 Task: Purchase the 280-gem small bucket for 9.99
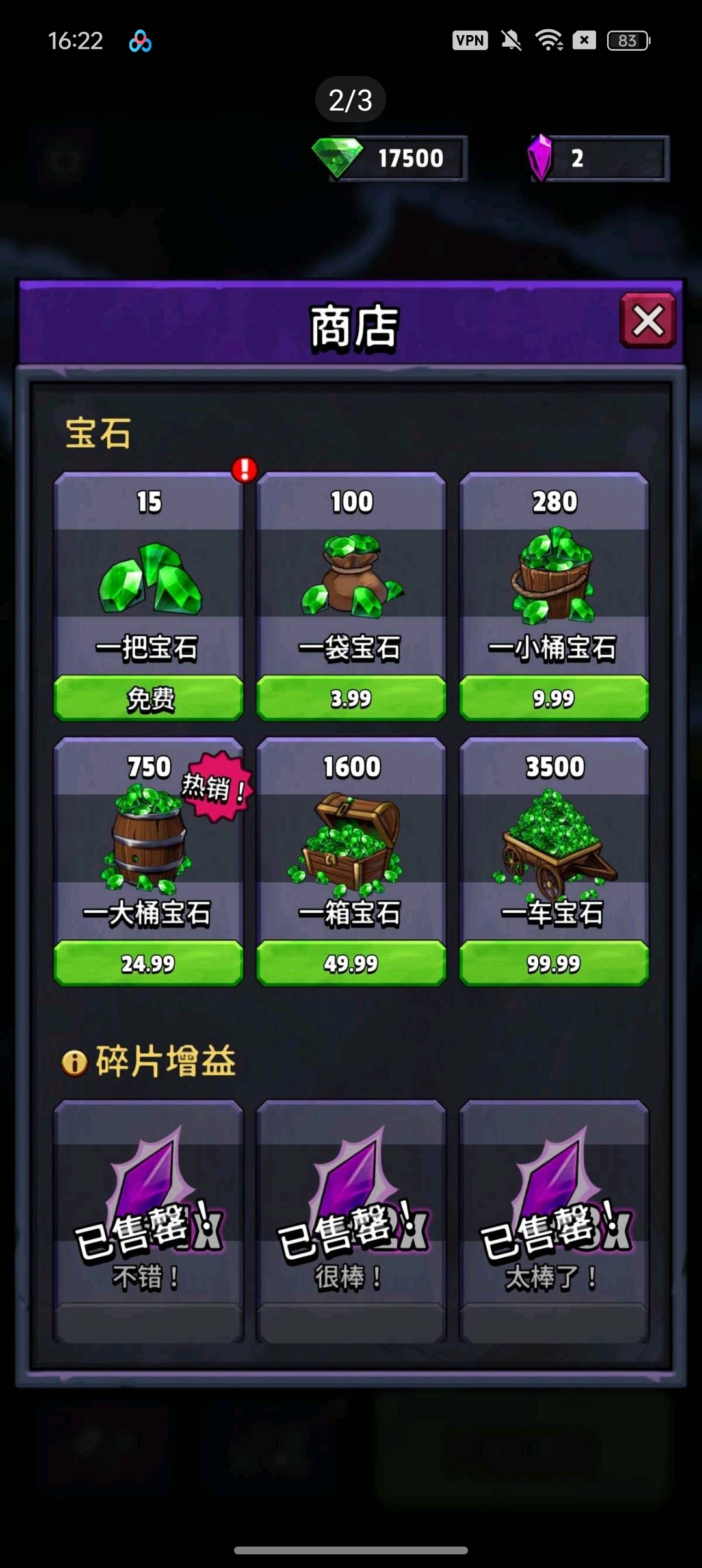click(554, 698)
